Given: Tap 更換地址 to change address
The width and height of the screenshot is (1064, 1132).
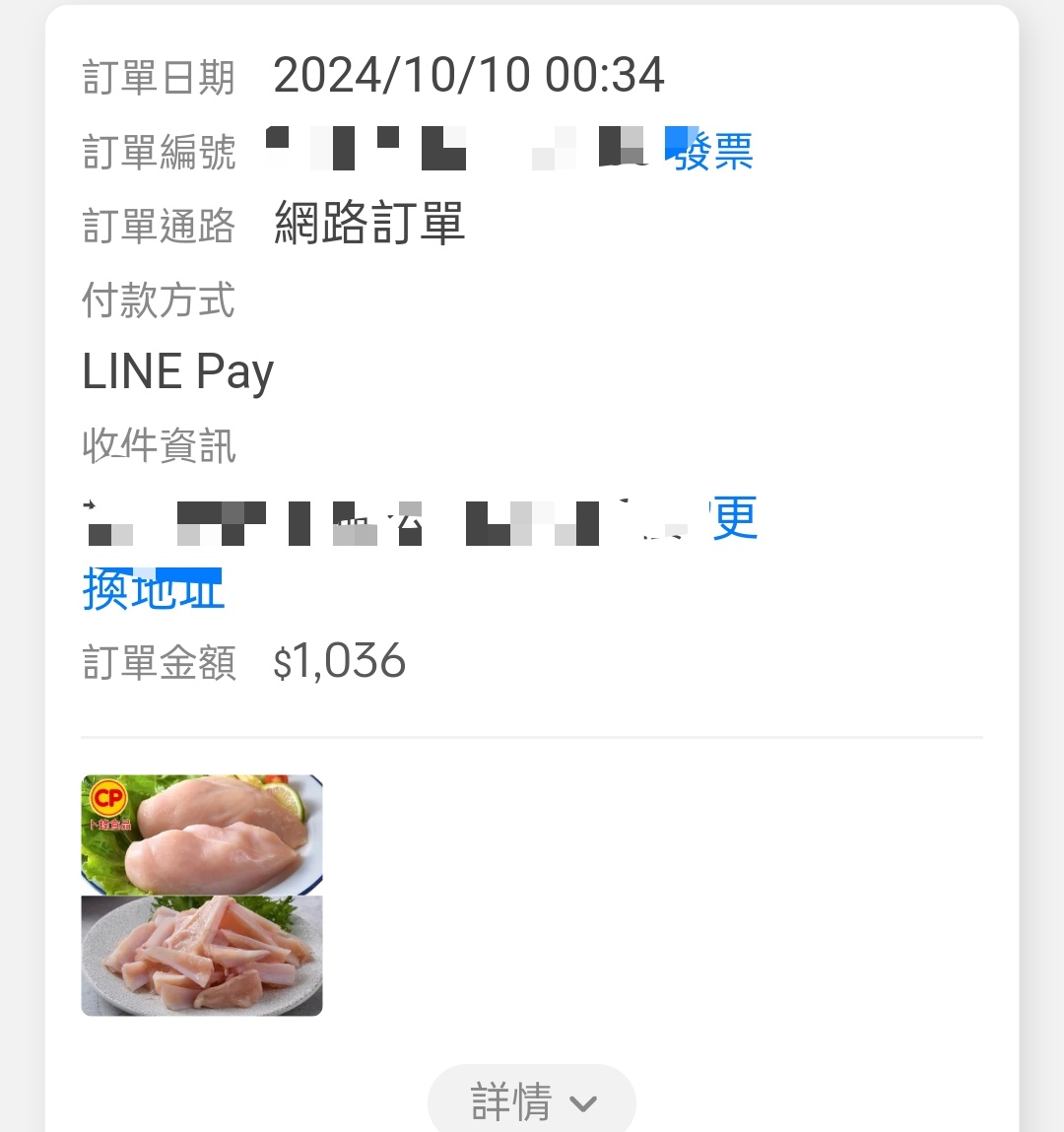Looking at the screenshot, I should [x=154, y=589].
